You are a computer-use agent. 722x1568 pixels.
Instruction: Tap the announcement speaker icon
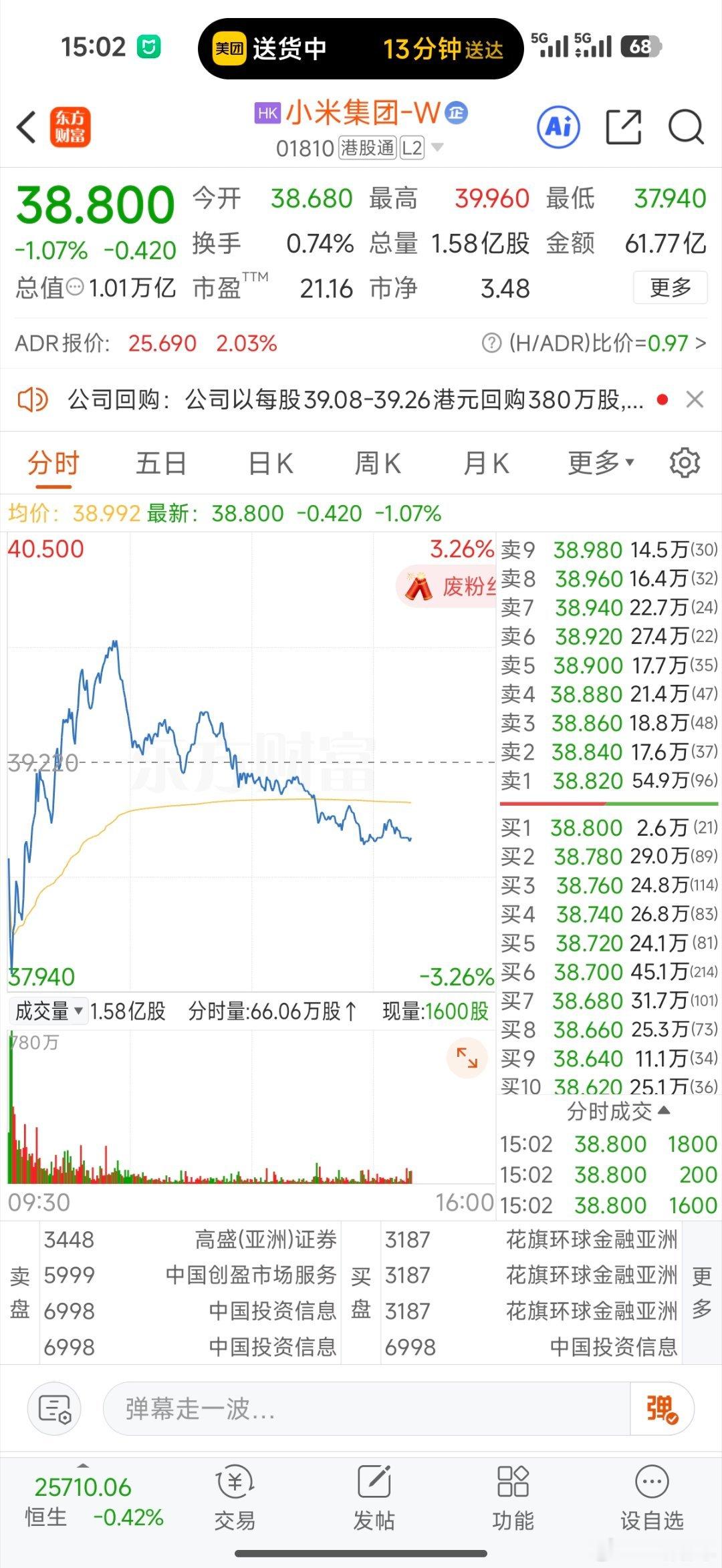click(x=31, y=398)
